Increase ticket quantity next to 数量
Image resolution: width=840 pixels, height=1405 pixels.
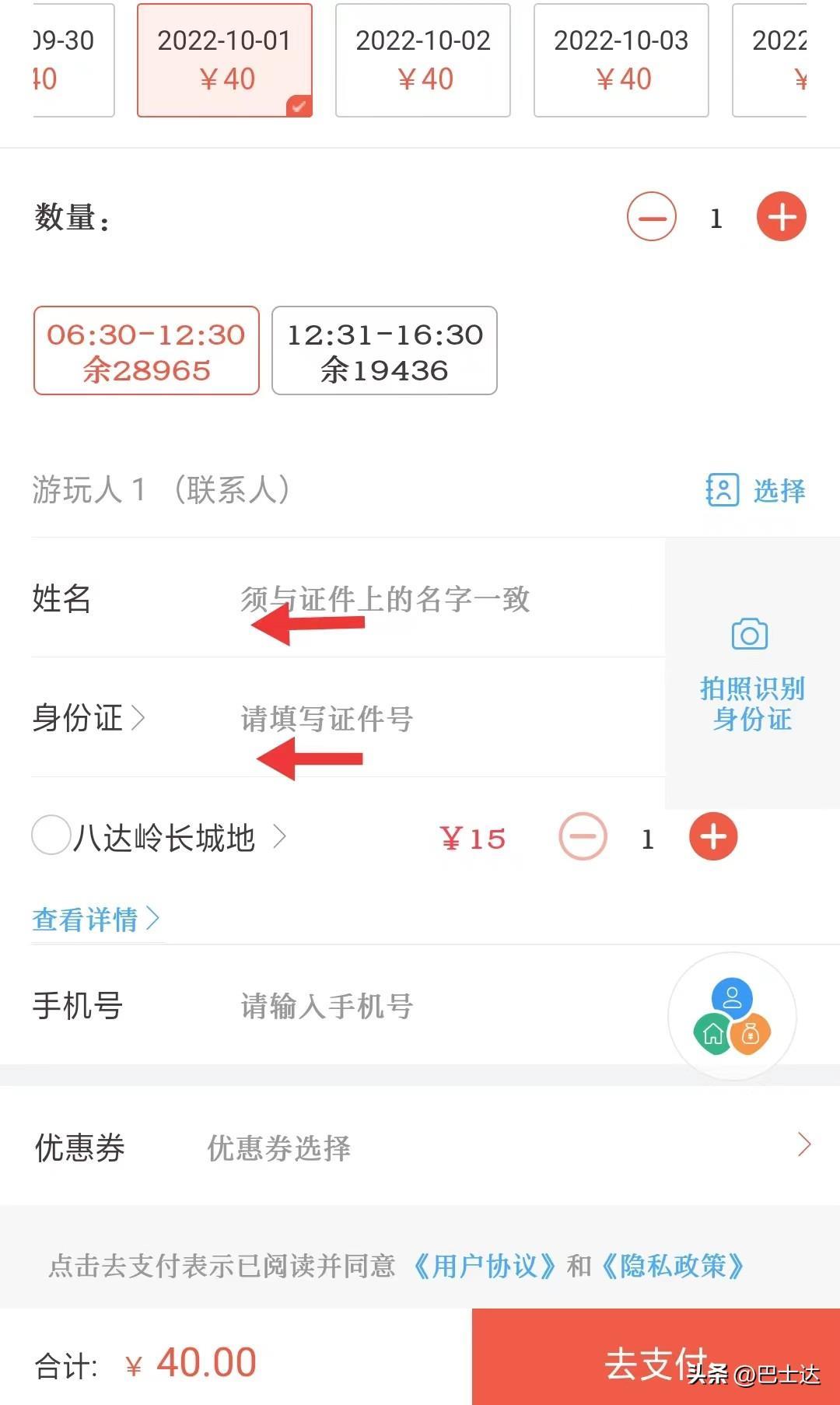coord(781,217)
